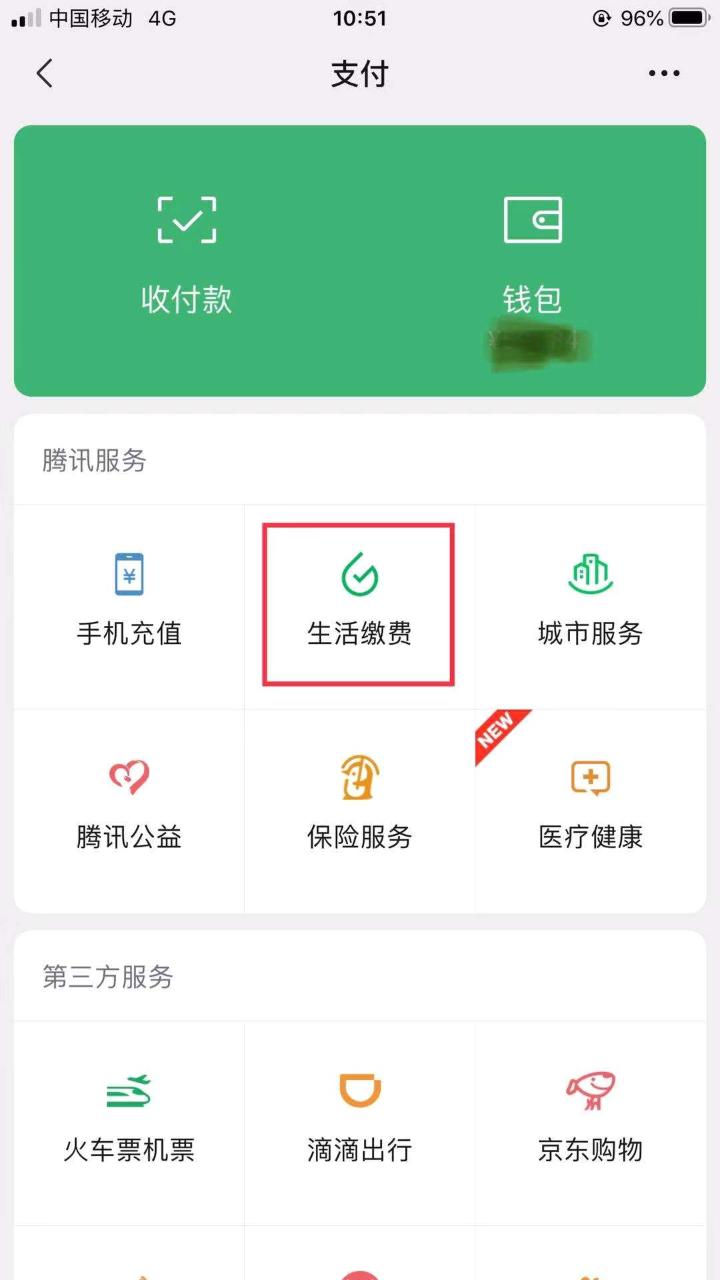Select 生活缴费 utility bill payment

click(x=359, y=604)
